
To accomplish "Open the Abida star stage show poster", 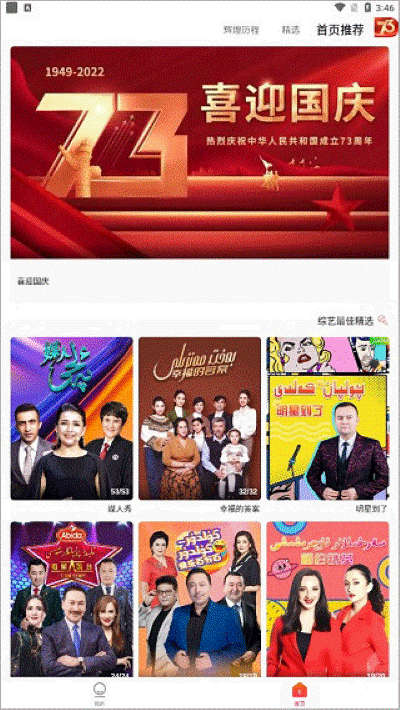I will coord(72,599).
